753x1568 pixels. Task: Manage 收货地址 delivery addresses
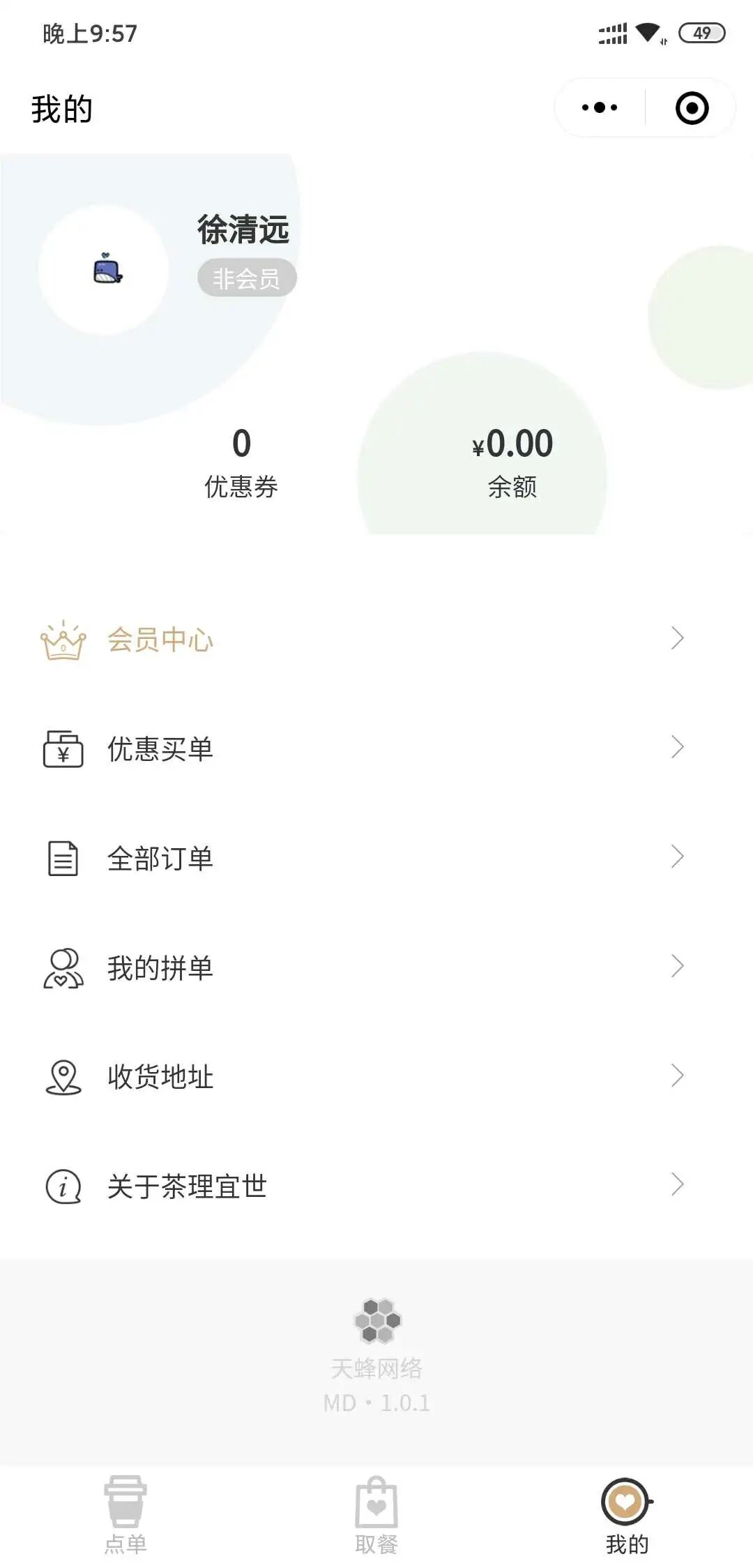click(x=363, y=1076)
